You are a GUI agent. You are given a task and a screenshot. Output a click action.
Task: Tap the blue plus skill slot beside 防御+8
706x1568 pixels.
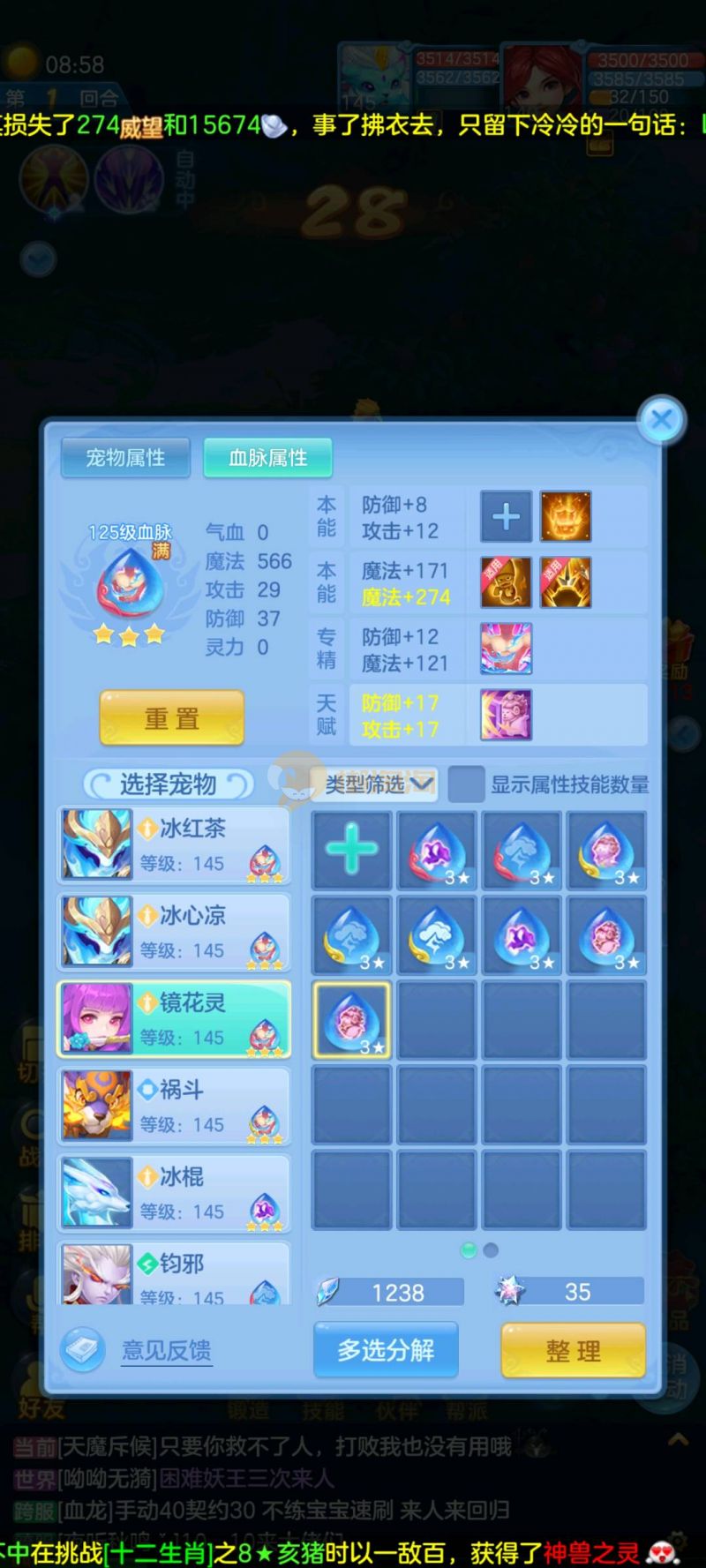point(506,516)
